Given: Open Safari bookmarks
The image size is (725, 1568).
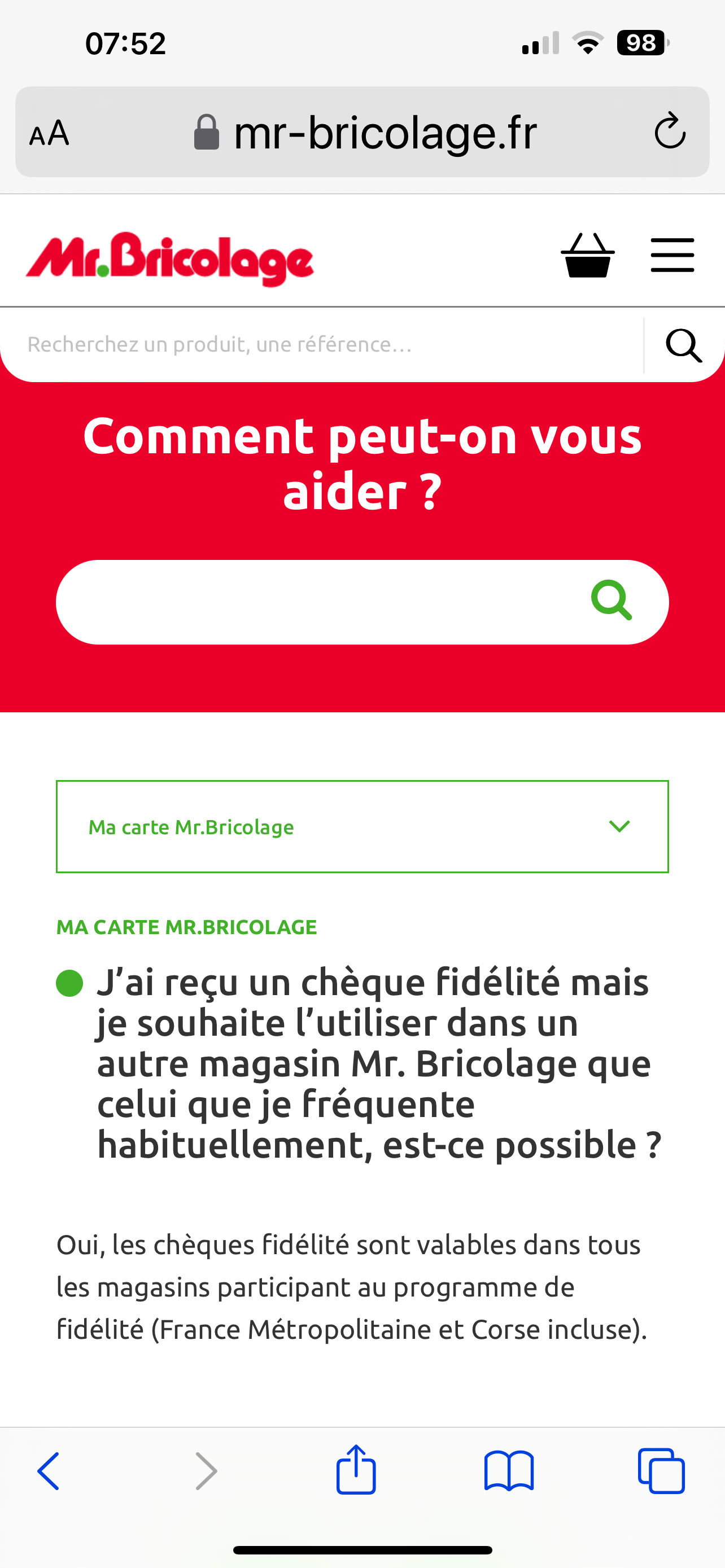Looking at the screenshot, I should [509, 1471].
